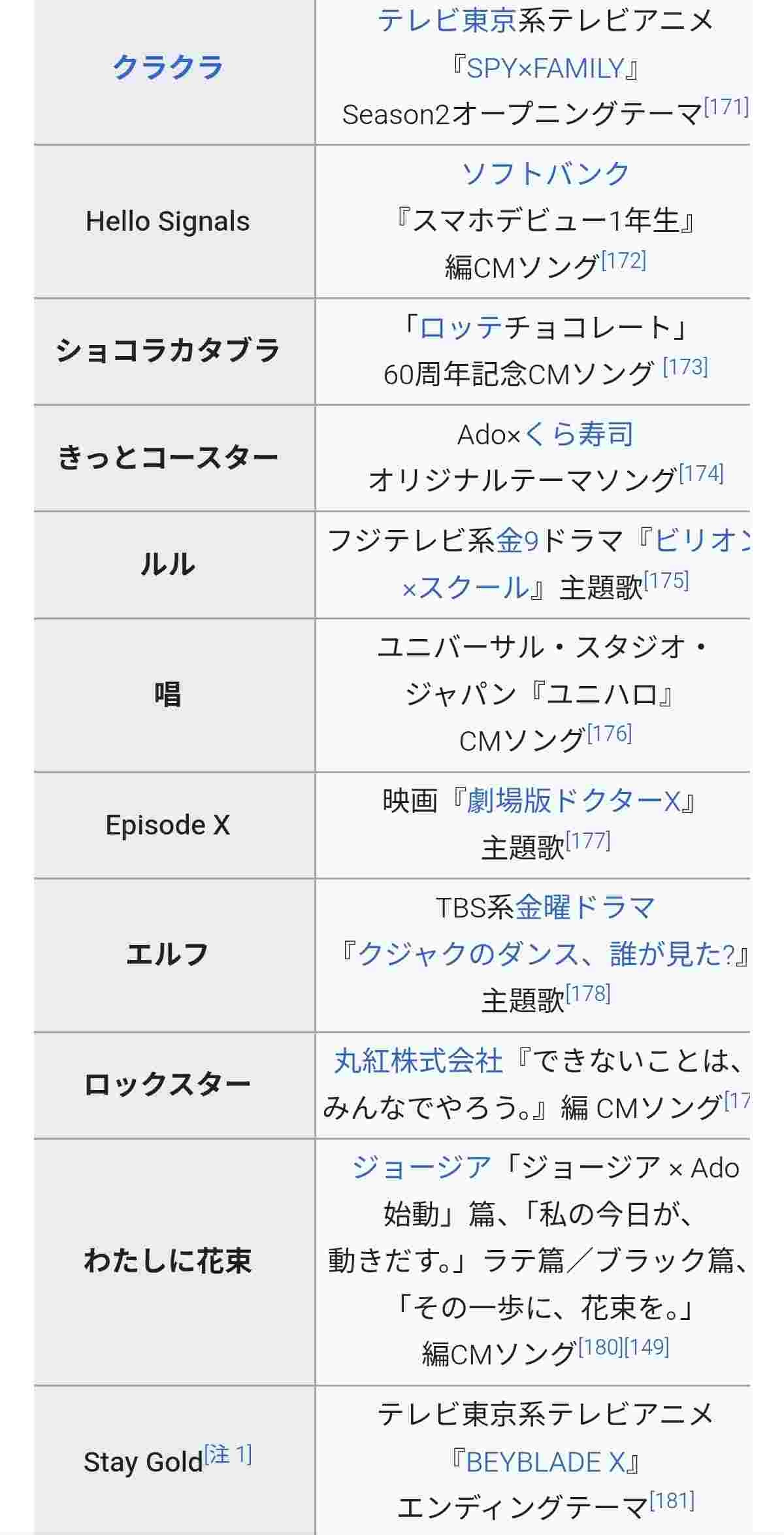Open the テレビ東京 link in the クラクラ row
Viewport: 784px width, 1535px height.
447,21
